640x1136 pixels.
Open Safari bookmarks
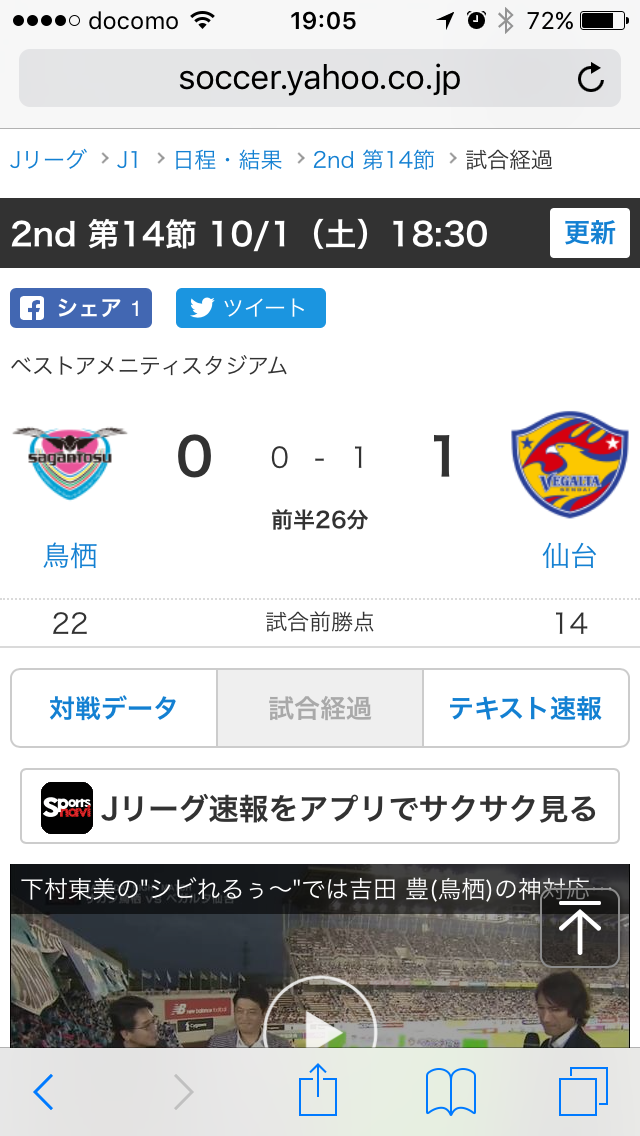[450, 1092]
